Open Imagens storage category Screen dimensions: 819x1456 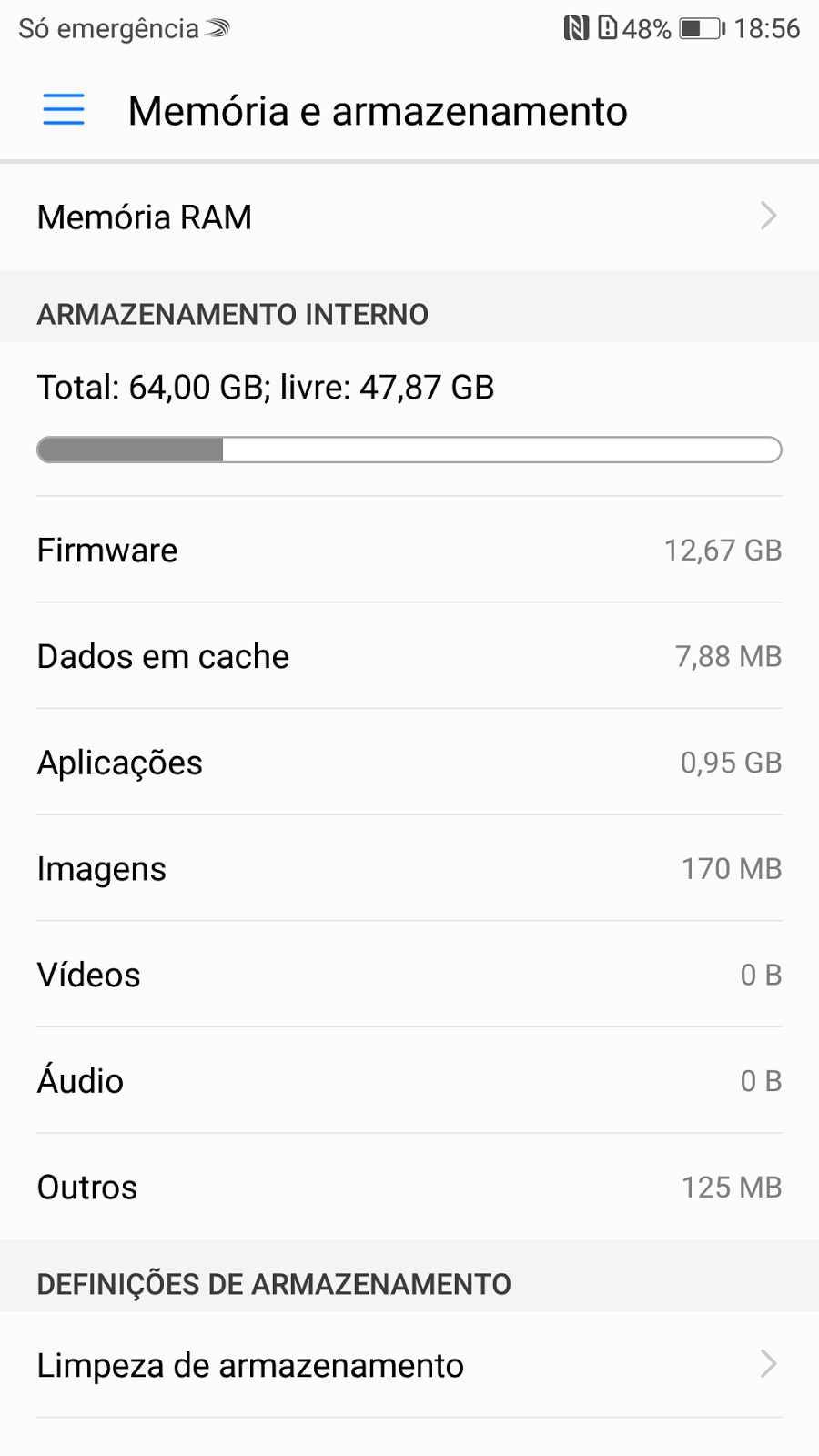point(409,869)
